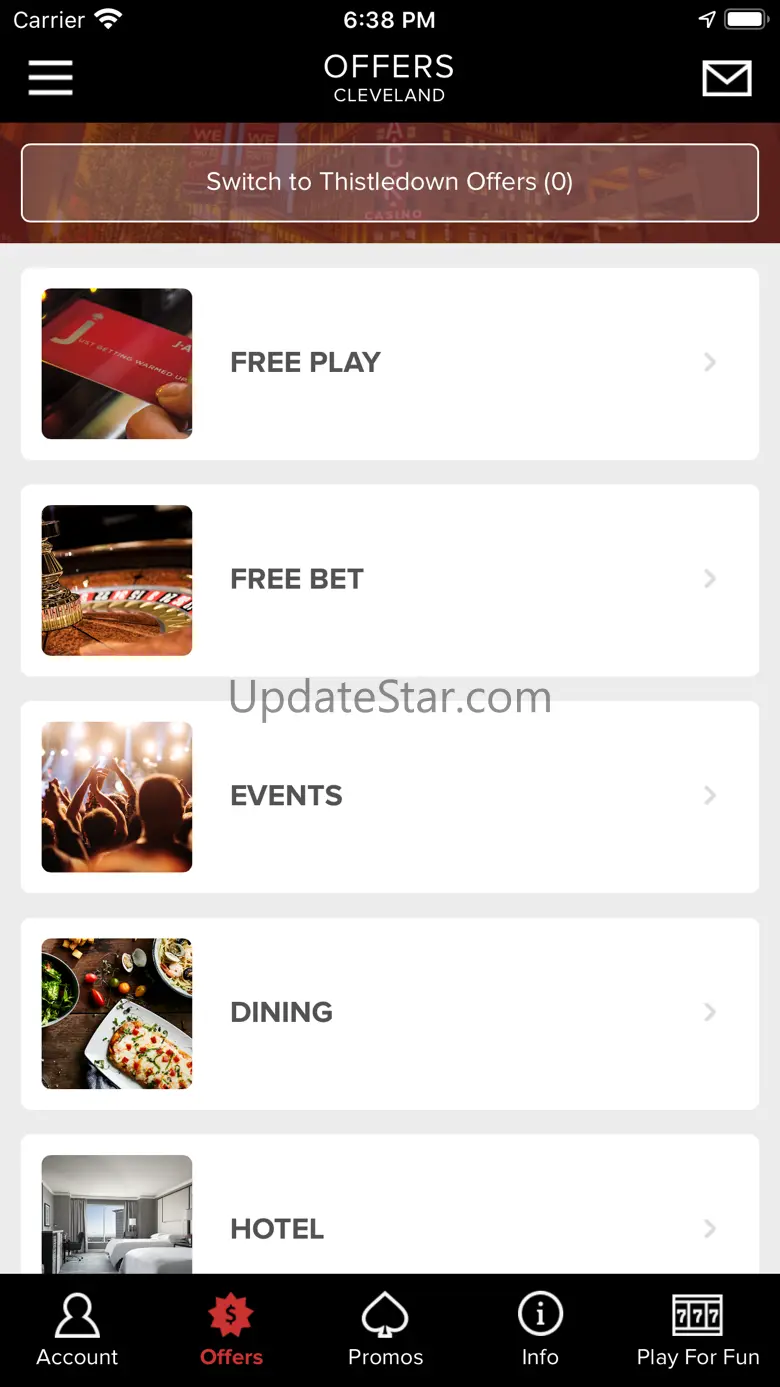
Task: Open the Info tab
Action: pos(540,1330)
